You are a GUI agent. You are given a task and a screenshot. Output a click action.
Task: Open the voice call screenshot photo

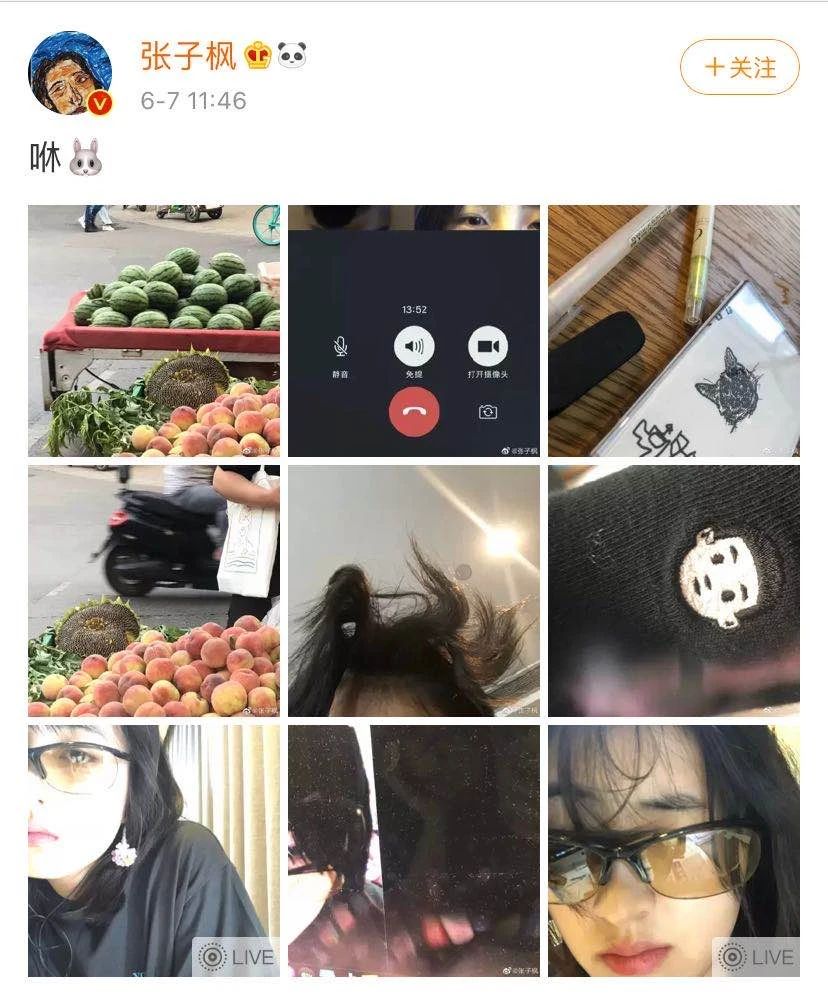tap(414, 331)
